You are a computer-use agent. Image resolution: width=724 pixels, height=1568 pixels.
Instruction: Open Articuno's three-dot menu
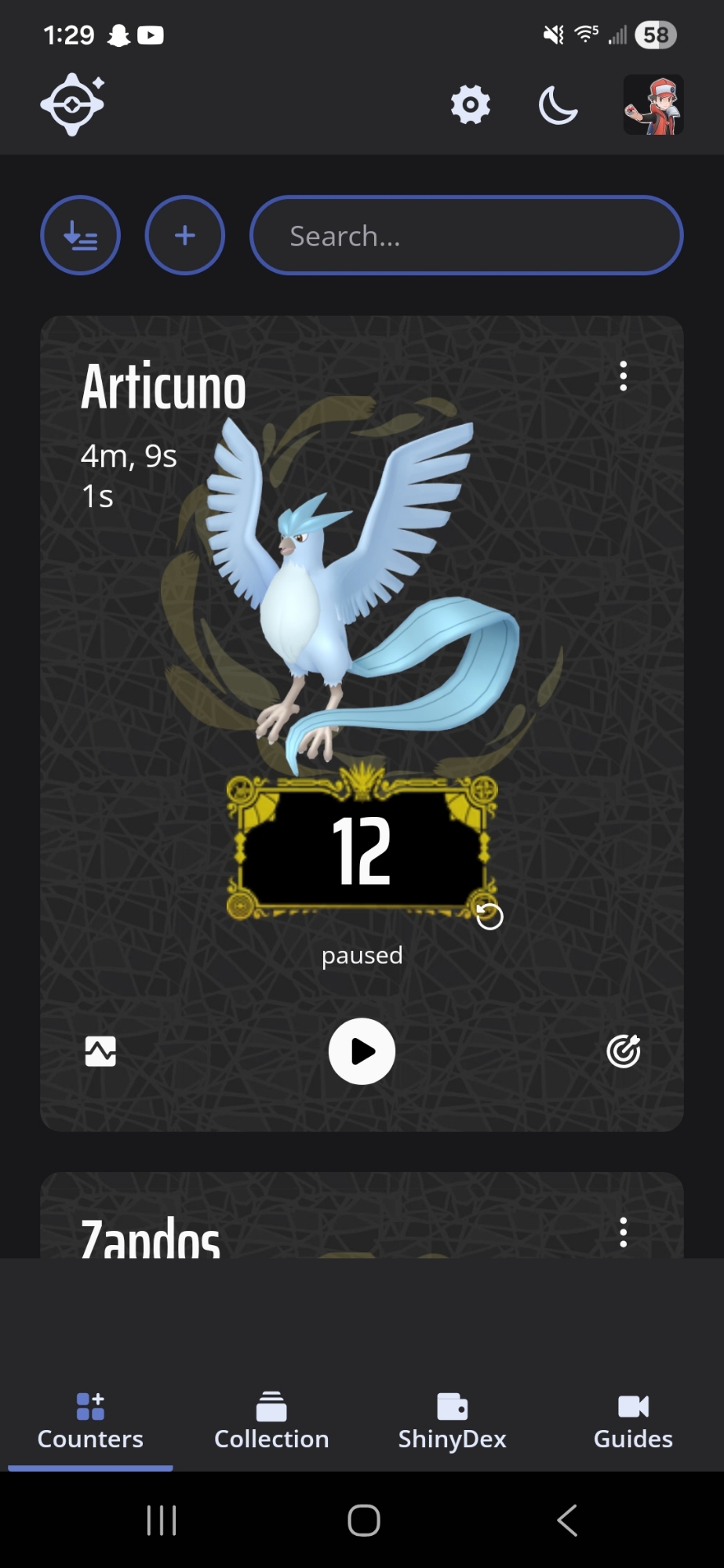pyautogui.click(x=624, y=376)
